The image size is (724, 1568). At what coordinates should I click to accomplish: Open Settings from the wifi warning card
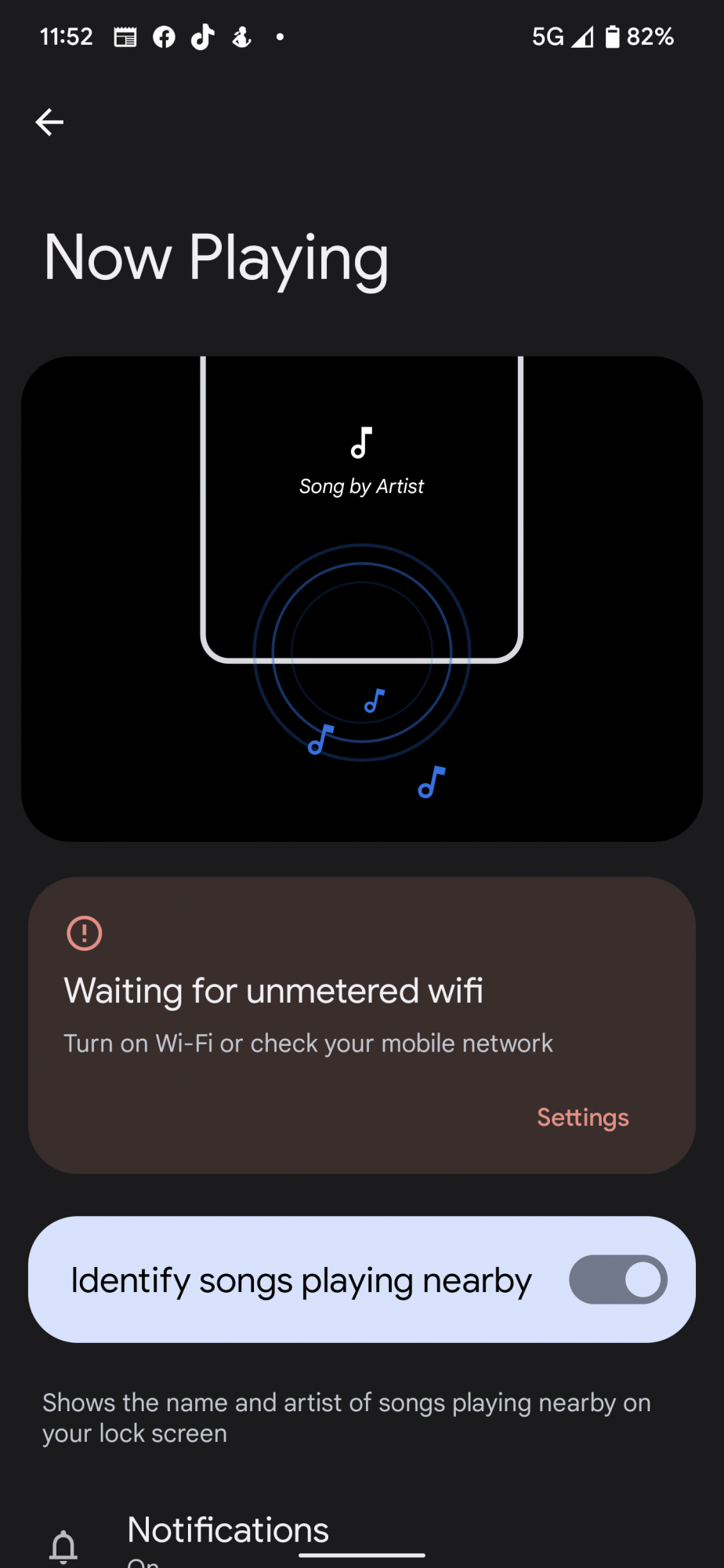pyautogui.click(x=582, y=1117)
